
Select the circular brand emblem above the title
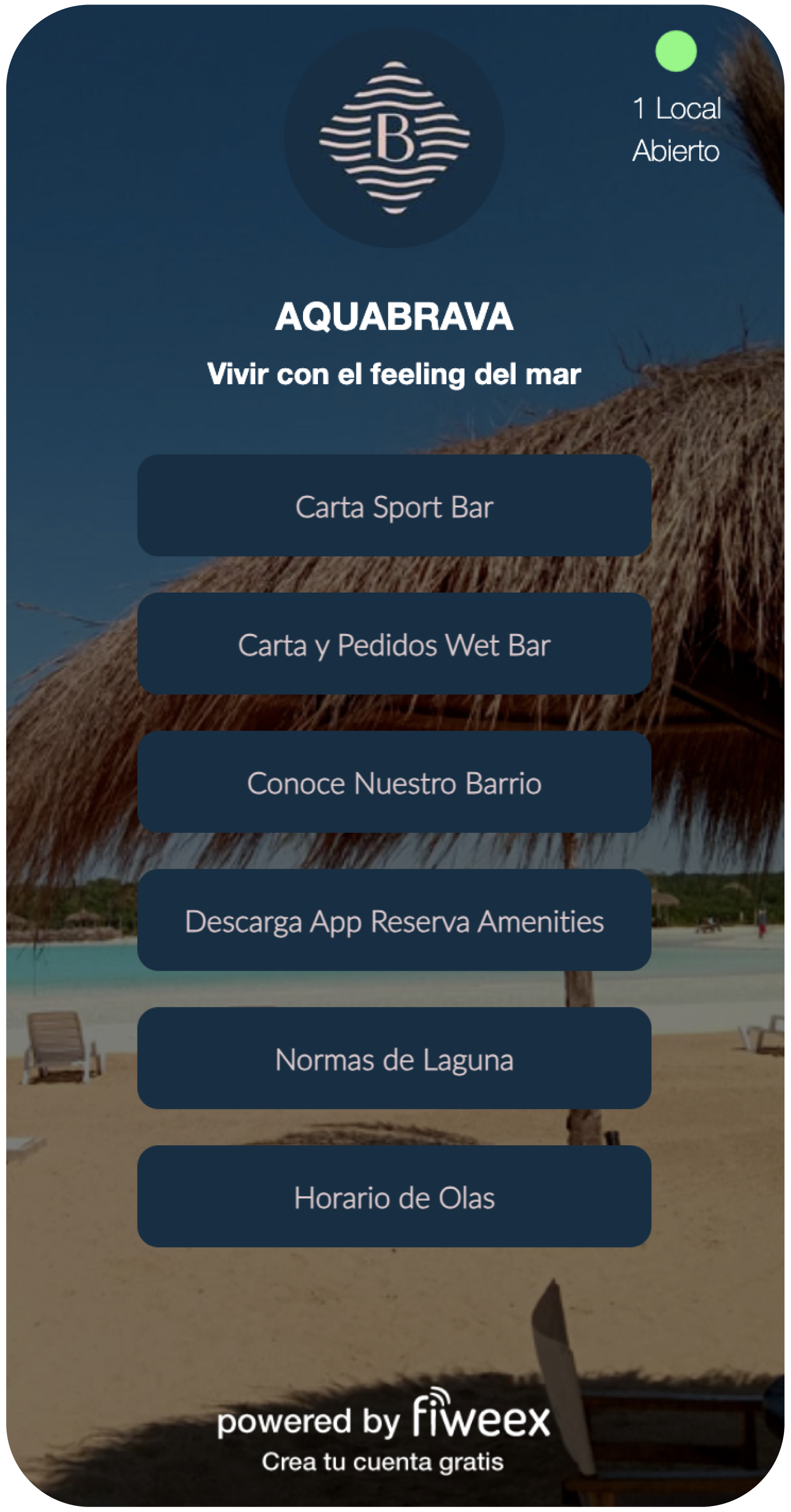coord(395,138)
